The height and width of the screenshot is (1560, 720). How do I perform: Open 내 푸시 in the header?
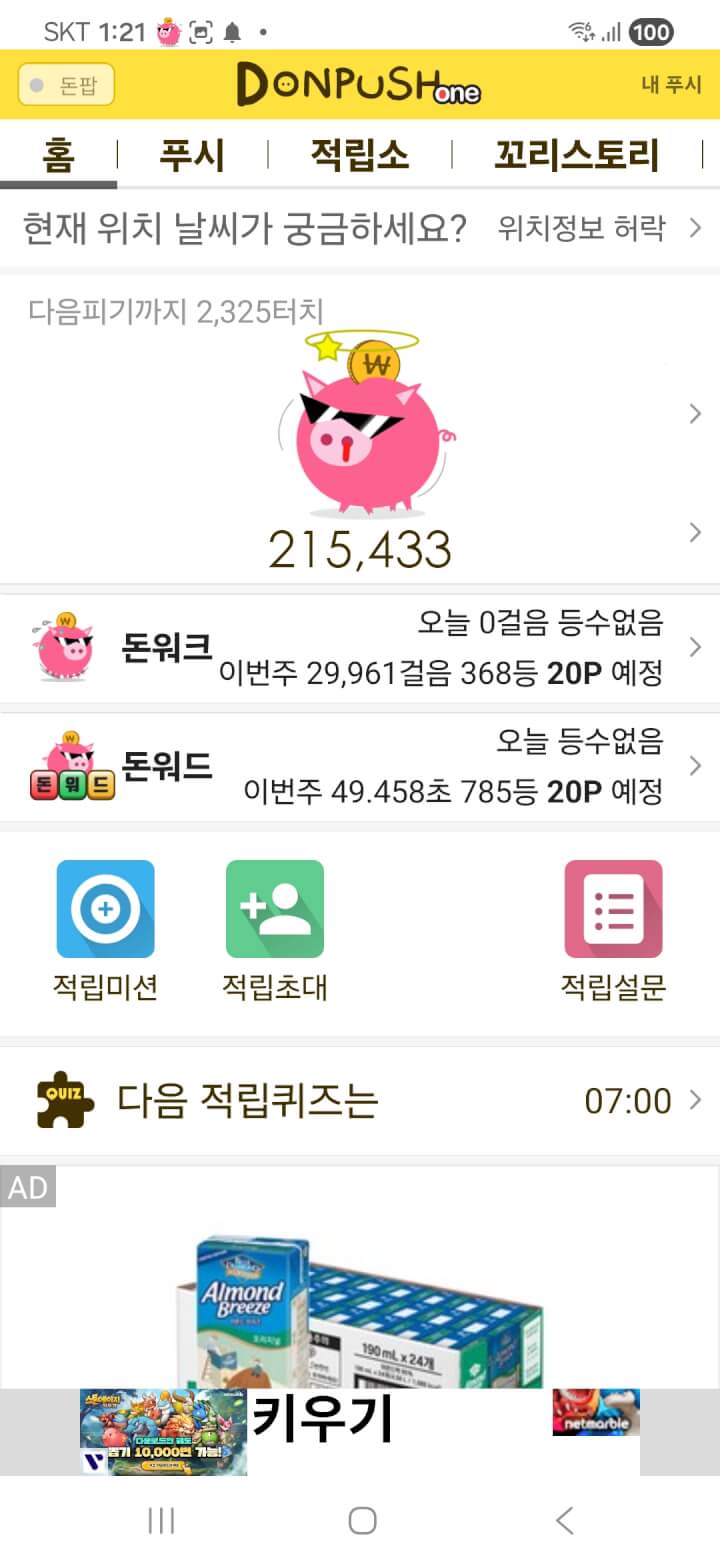pos(671,85)
